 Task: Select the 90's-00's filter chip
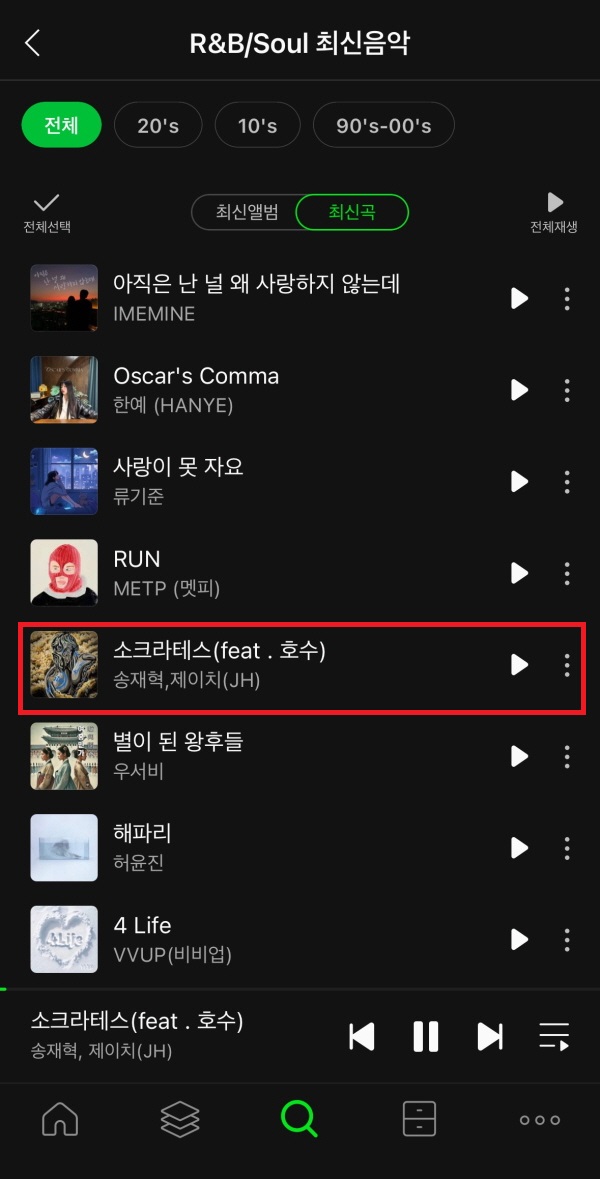pos(383,125)
